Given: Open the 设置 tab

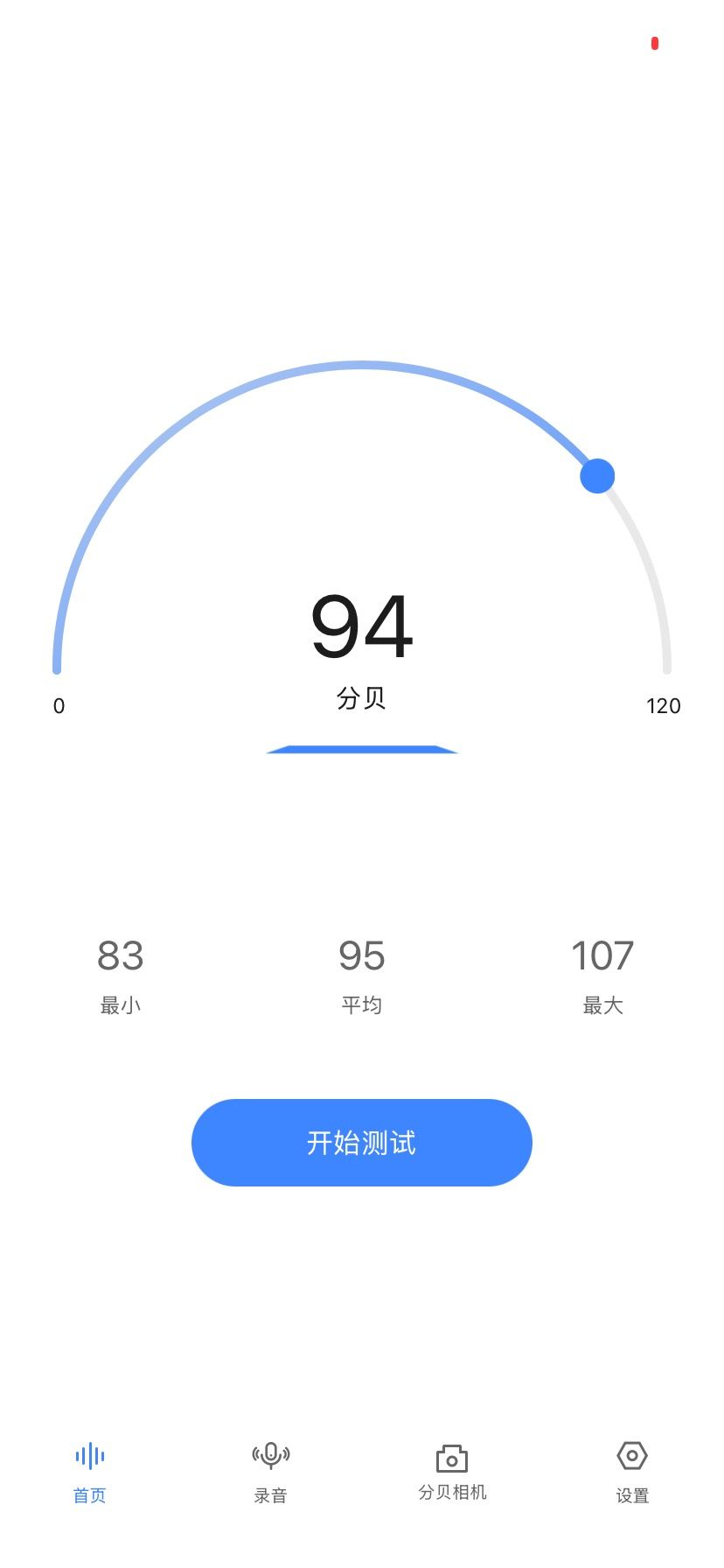Looking at the screenshot, I should tap(632, 1472).
